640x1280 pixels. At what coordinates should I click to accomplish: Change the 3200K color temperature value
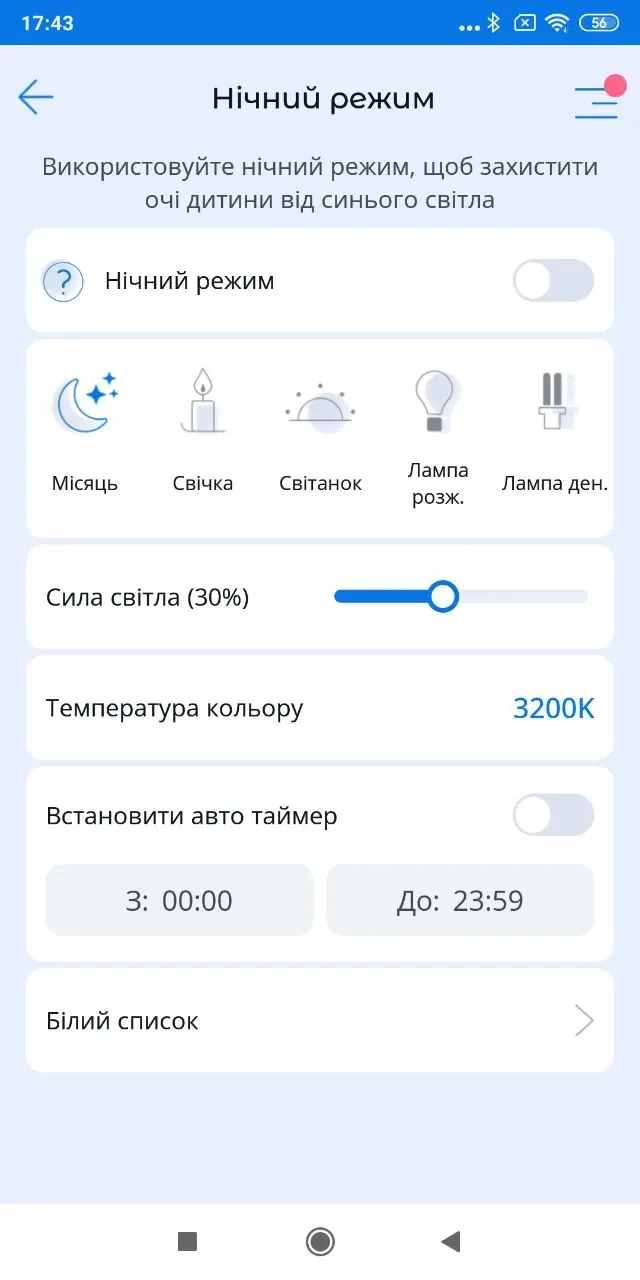coord(553,709)
